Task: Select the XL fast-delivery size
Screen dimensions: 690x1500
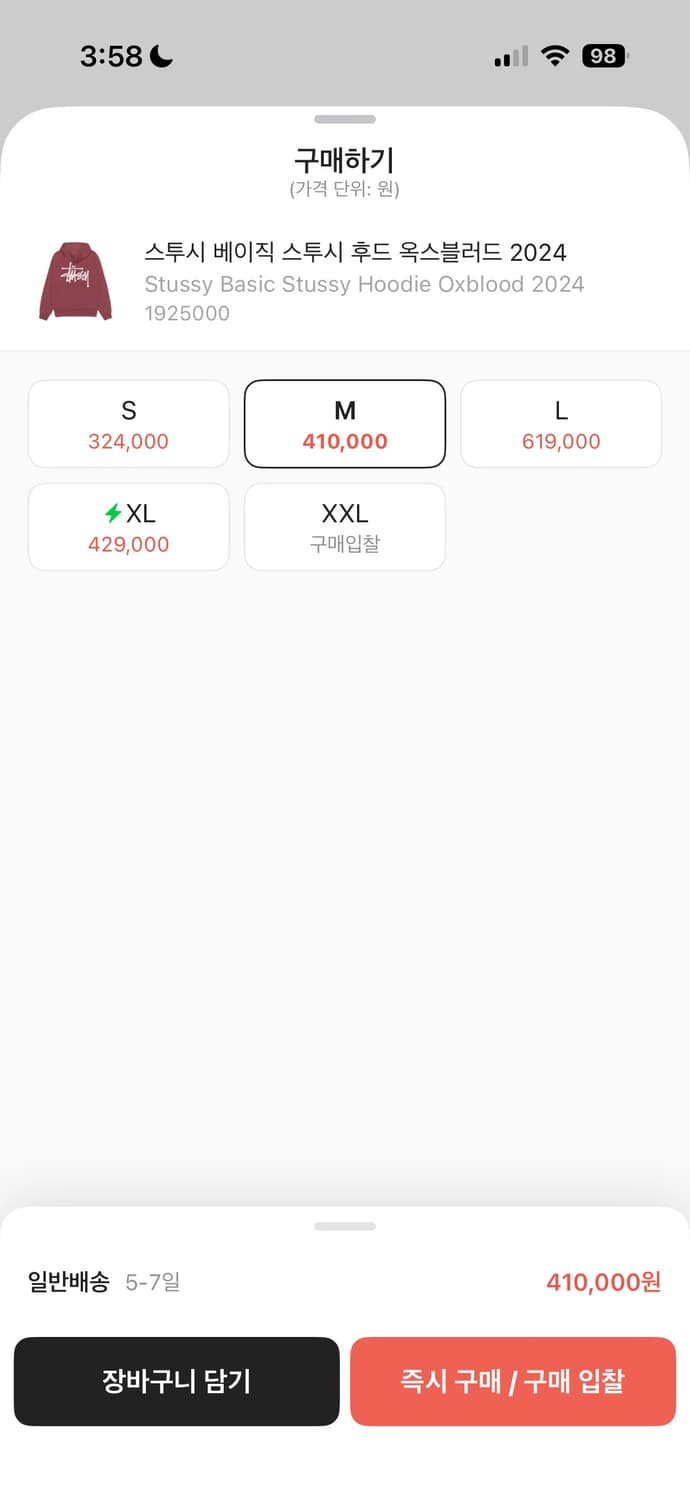Action: pos(129,527)
